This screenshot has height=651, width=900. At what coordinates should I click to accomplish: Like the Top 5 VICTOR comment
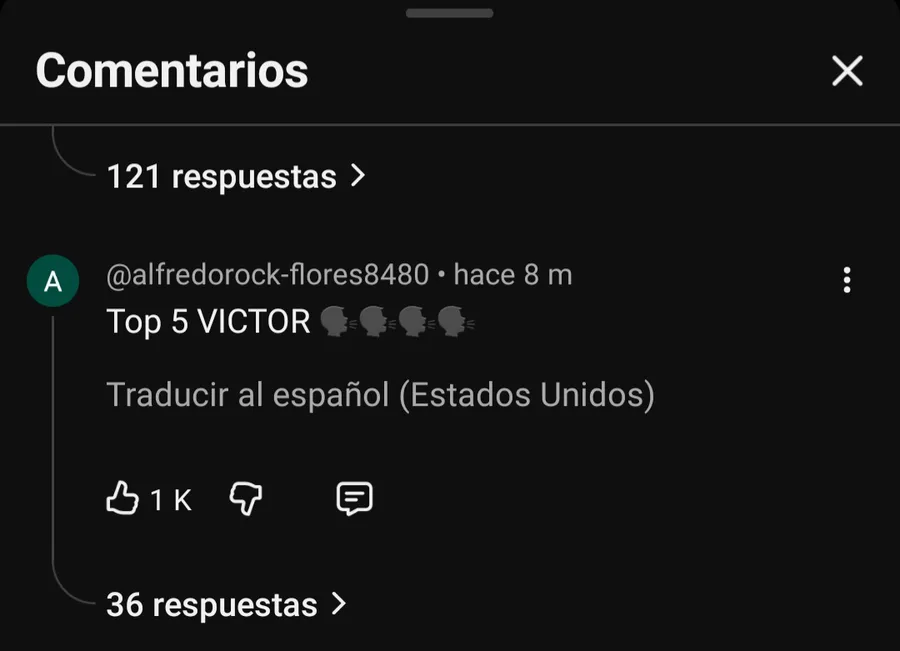pos(122,498)
